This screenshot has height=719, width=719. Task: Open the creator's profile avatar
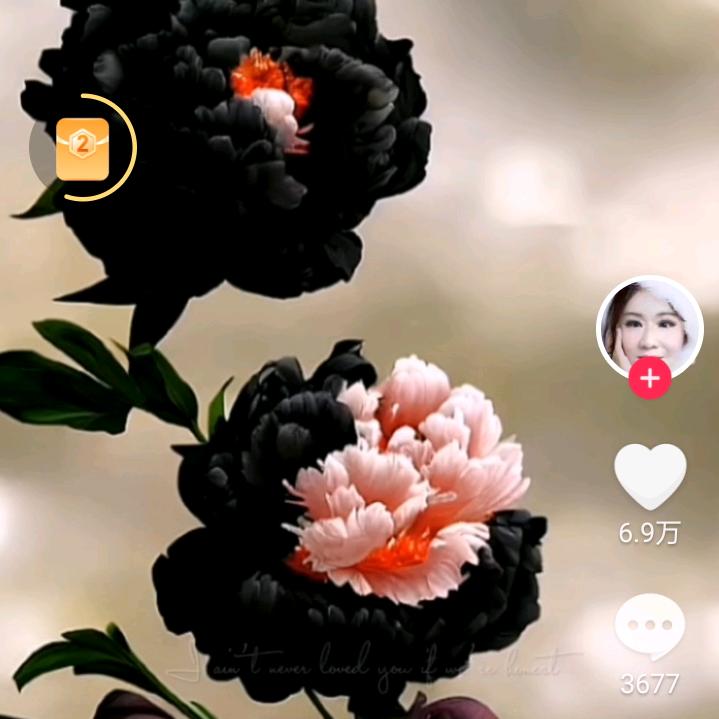(649, 324)
